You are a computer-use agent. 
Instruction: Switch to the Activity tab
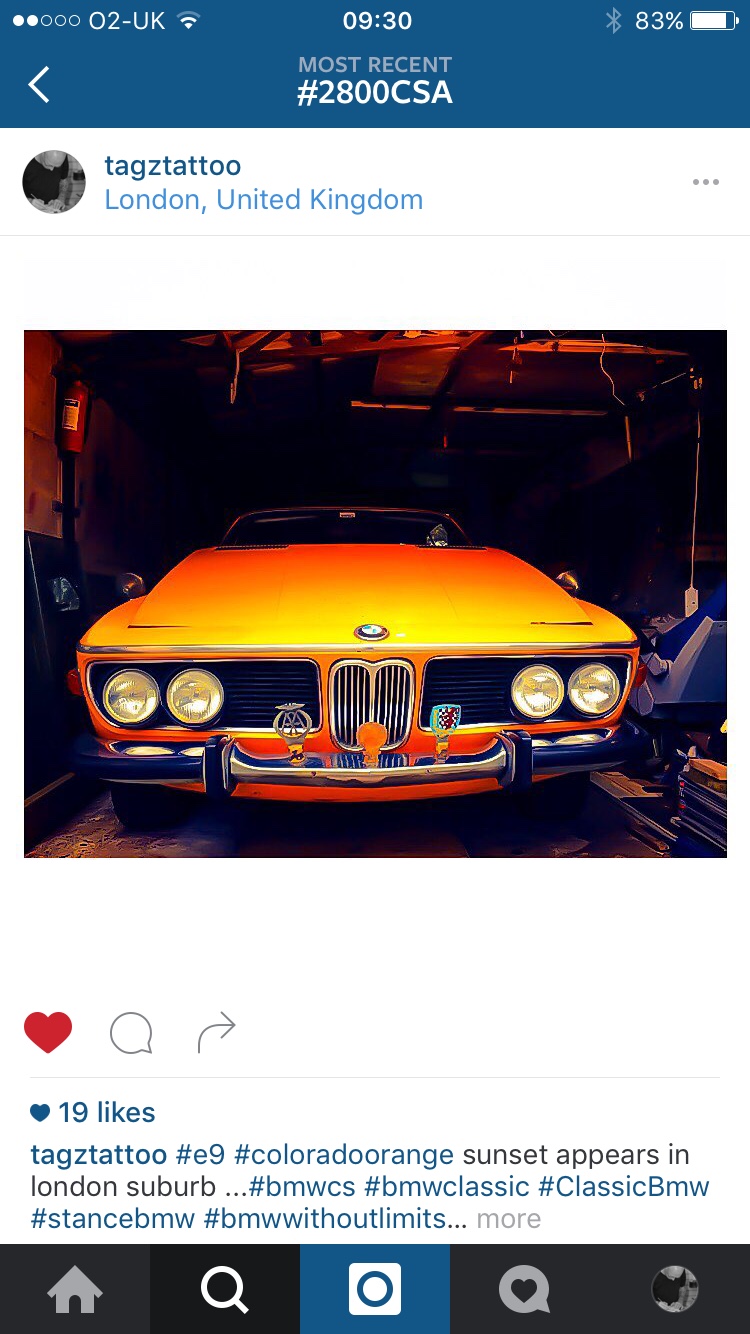(525, 1289)
